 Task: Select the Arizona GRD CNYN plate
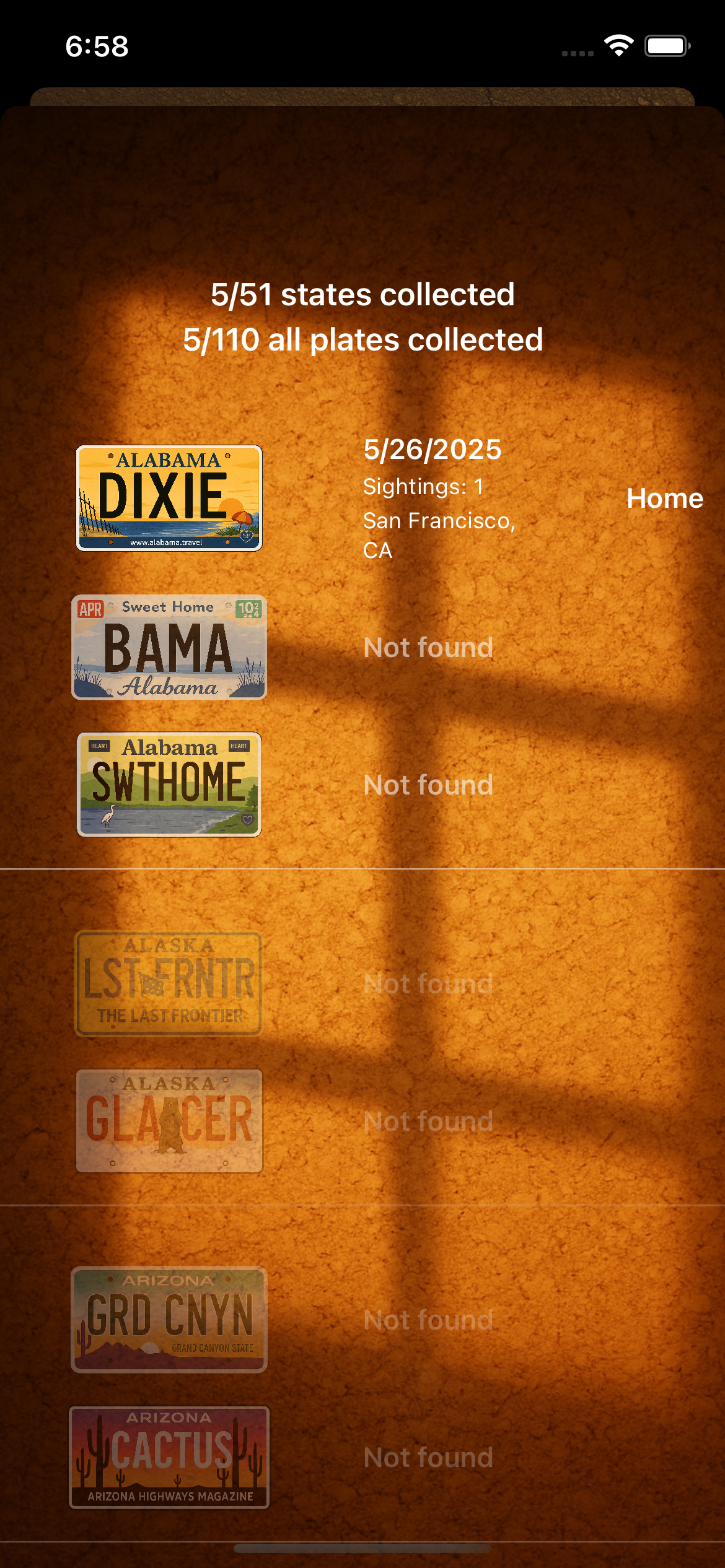pyautogui.click(x=169, y=1320)
